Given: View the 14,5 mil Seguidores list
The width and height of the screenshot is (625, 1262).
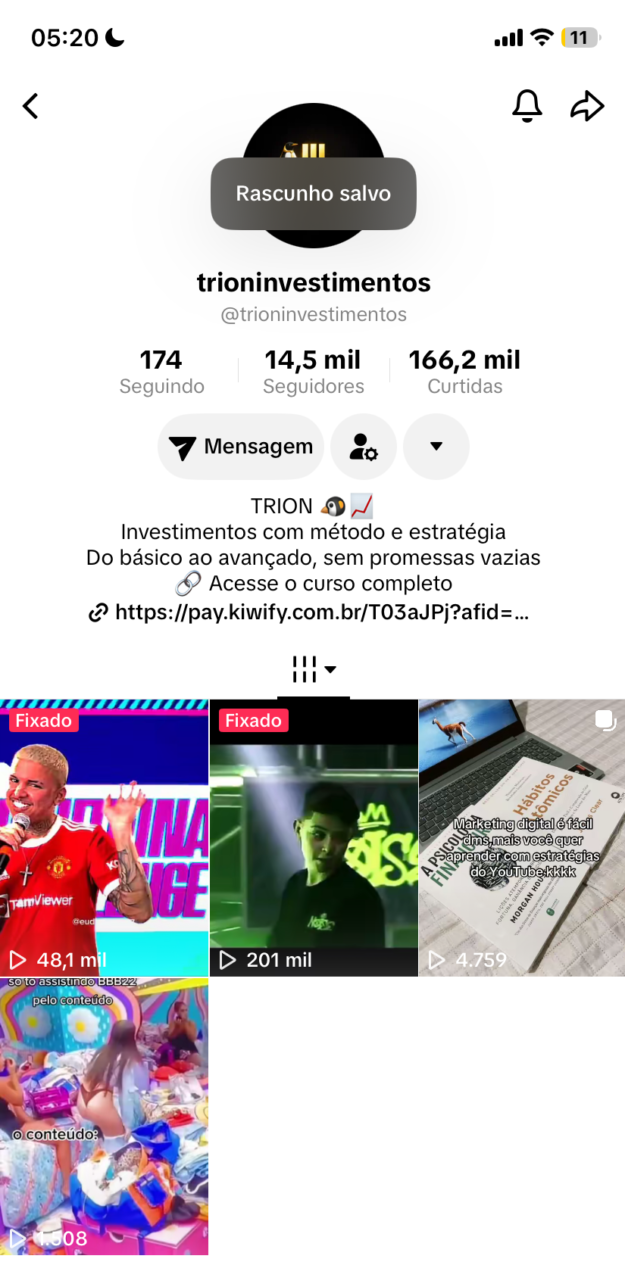Looking at the screenshot, I should click(x=313, y=372).
